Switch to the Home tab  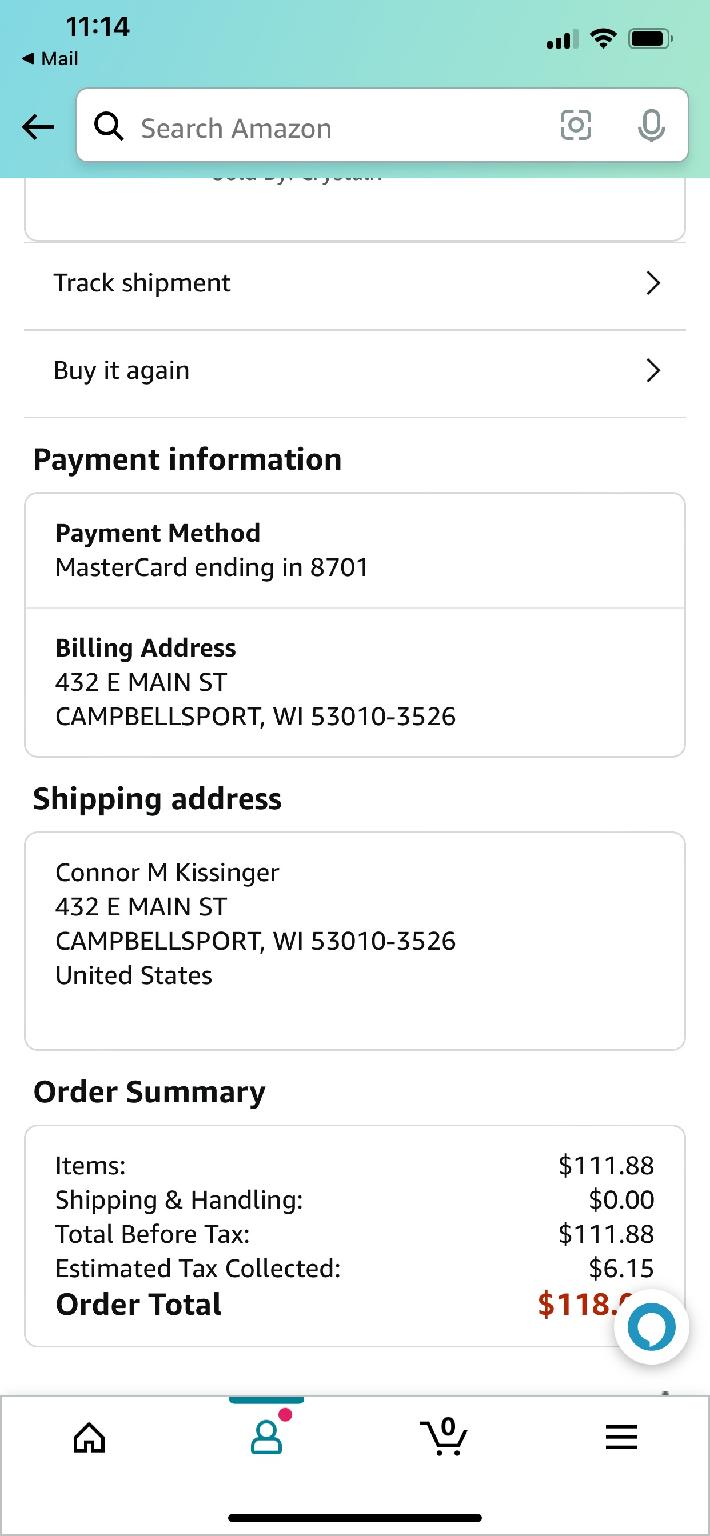[89, 1438]
